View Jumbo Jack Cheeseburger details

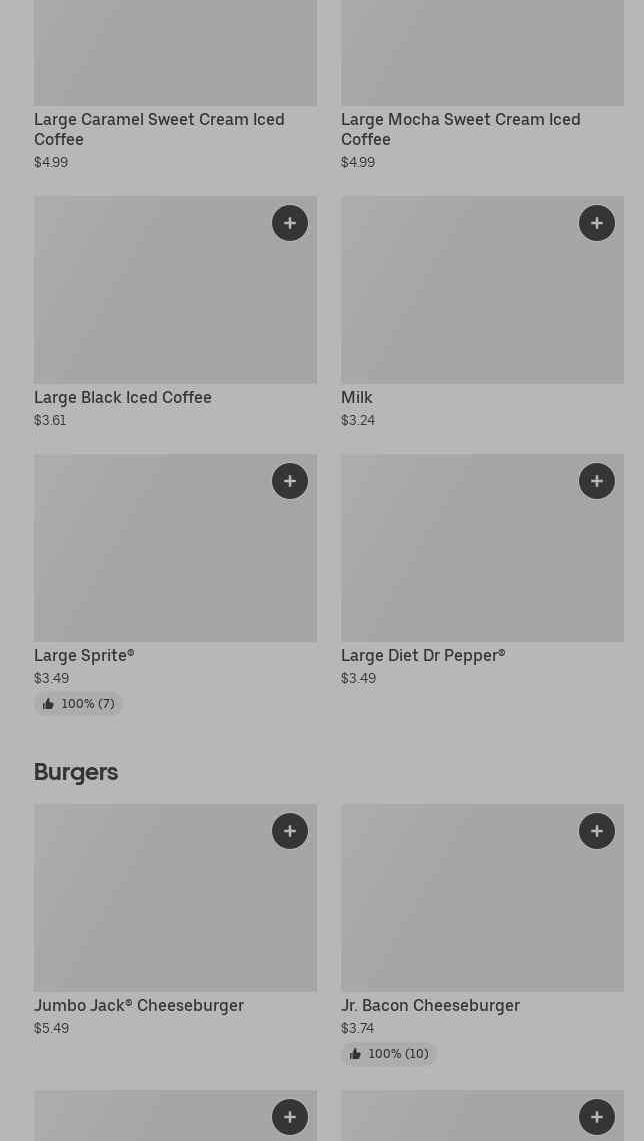(175, 921)
